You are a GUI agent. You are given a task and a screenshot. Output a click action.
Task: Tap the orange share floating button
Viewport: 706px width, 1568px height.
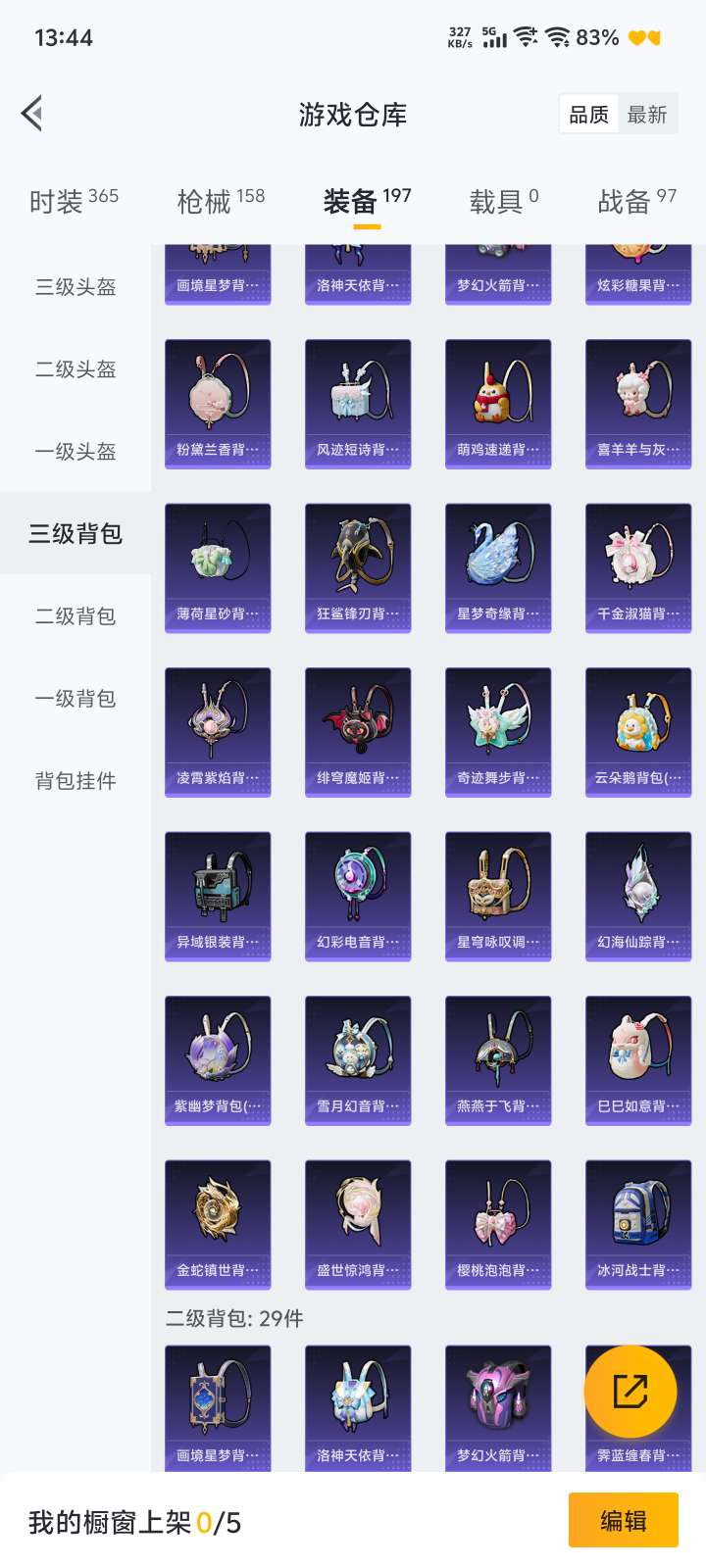[x=630, y=1391]
